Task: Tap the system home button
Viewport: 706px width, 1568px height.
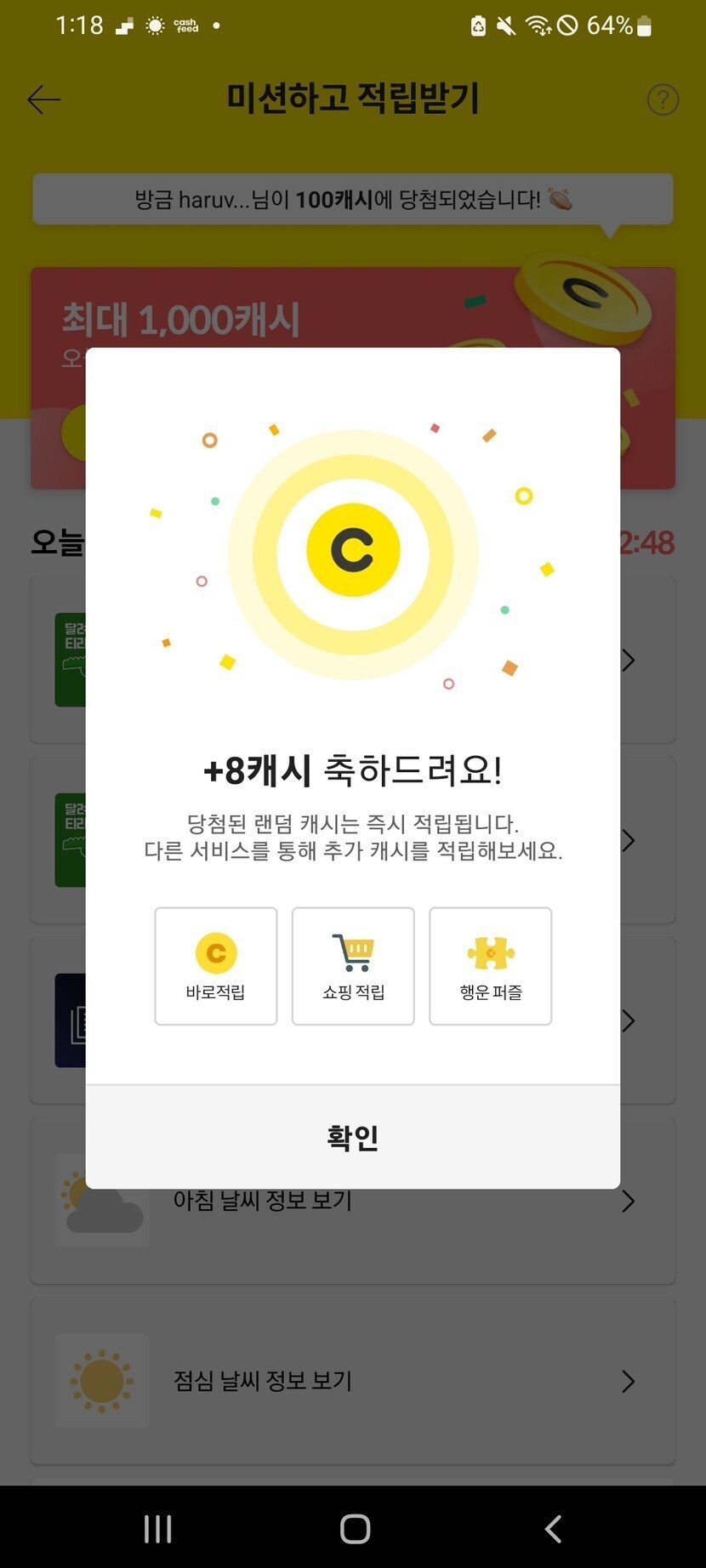Action: click(x=355, y=1528)
